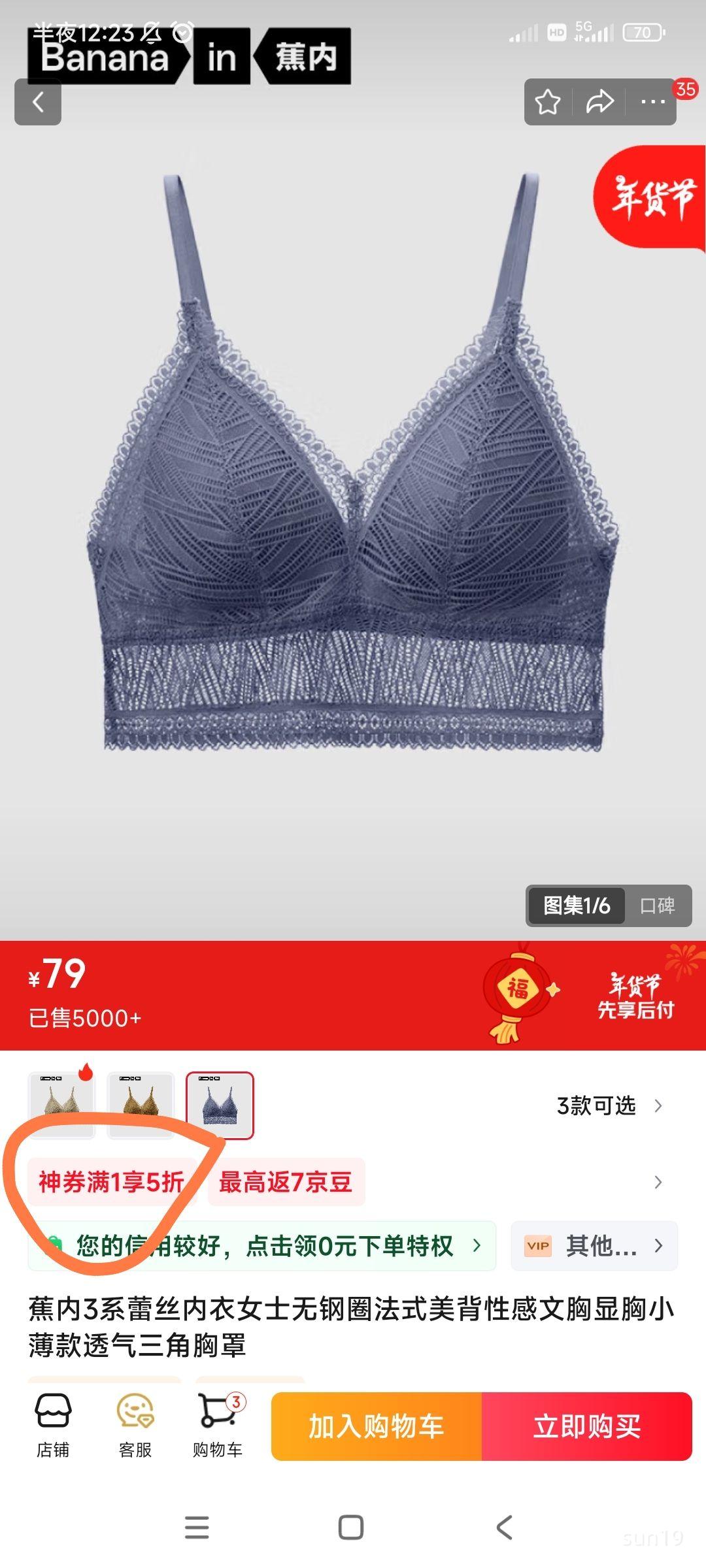
Task: Expand the coupon row chevron
Action: click(657, 1183)
